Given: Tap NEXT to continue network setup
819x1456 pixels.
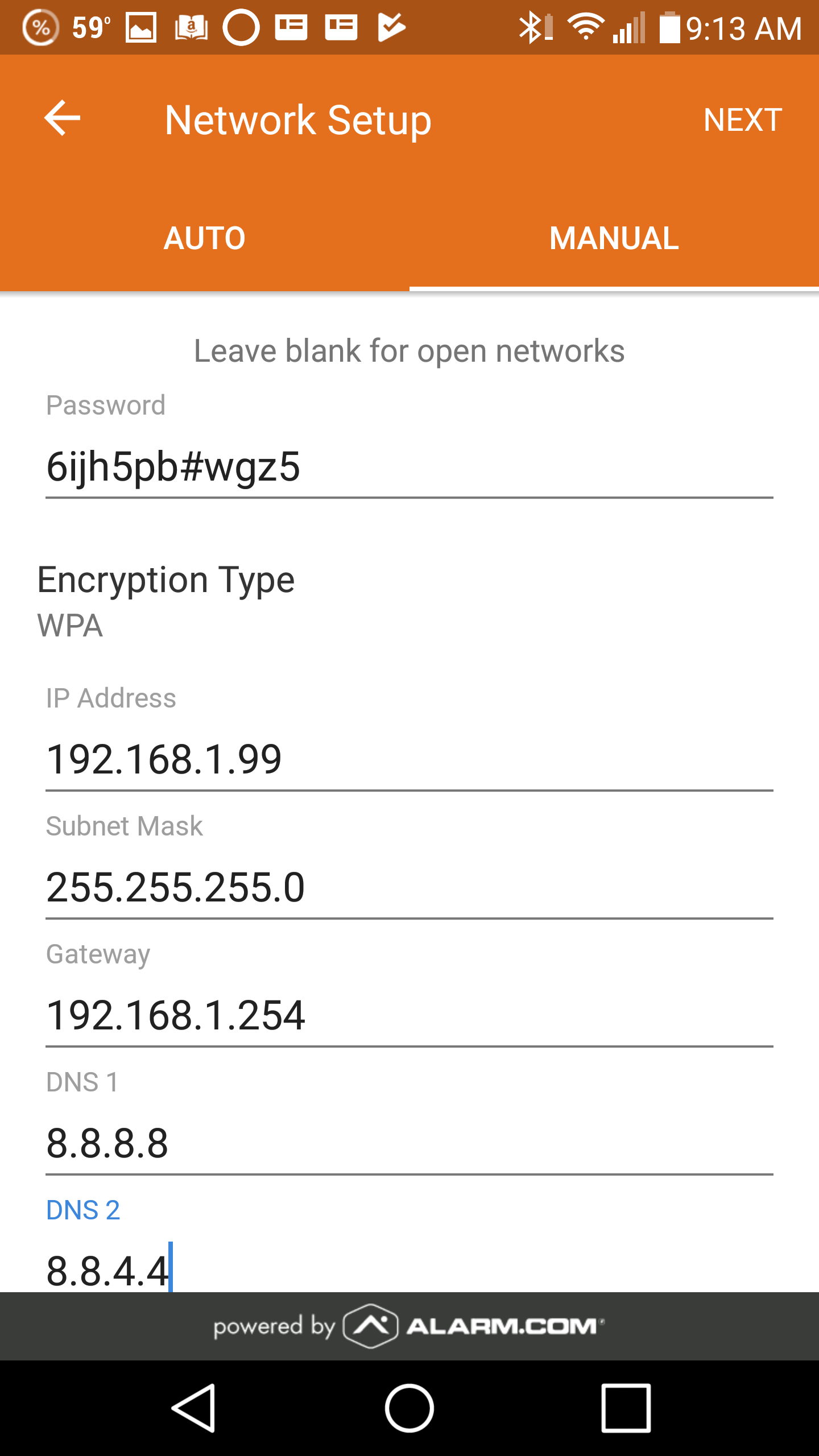Looking at the screenshot, I should point(742,119).
